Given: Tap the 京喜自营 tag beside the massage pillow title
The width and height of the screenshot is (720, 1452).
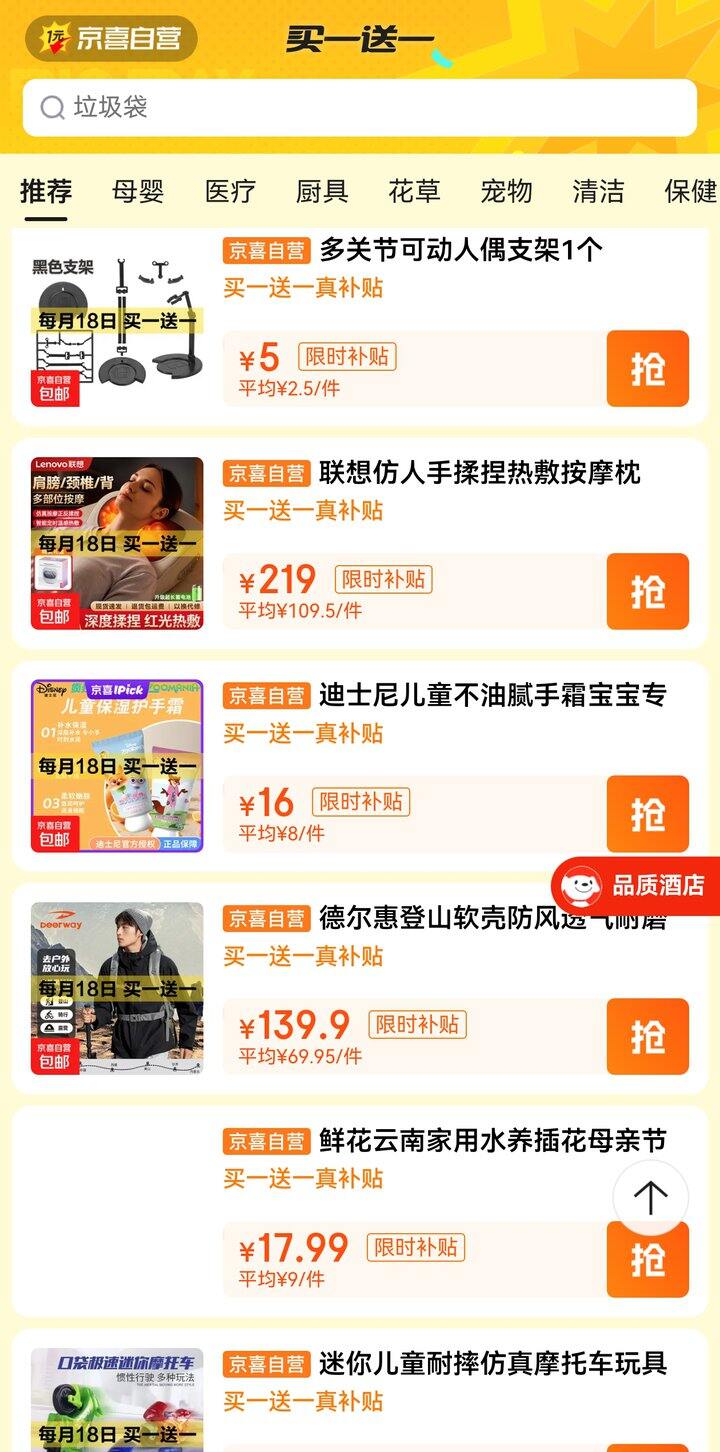Looking at the screenshot, I should [x=266, y=474].
